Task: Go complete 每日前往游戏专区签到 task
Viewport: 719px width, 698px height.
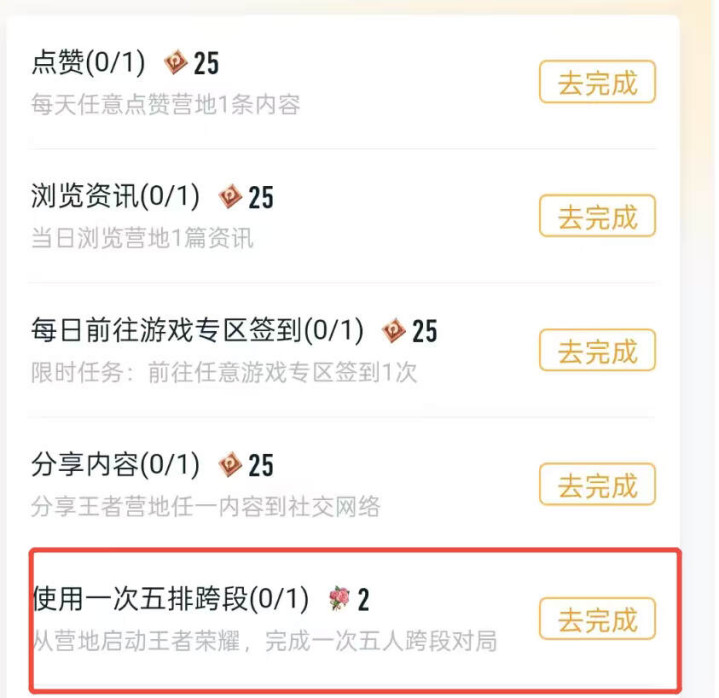Action: pyautogui.click(x=597, y=352)
